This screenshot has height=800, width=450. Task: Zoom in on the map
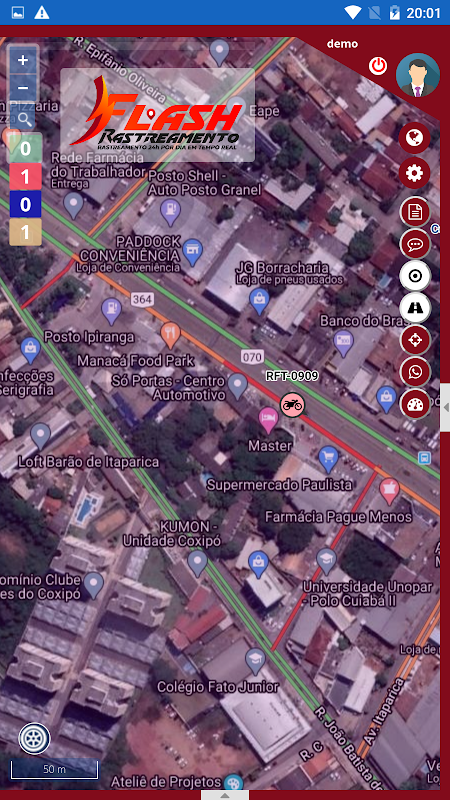23,60
